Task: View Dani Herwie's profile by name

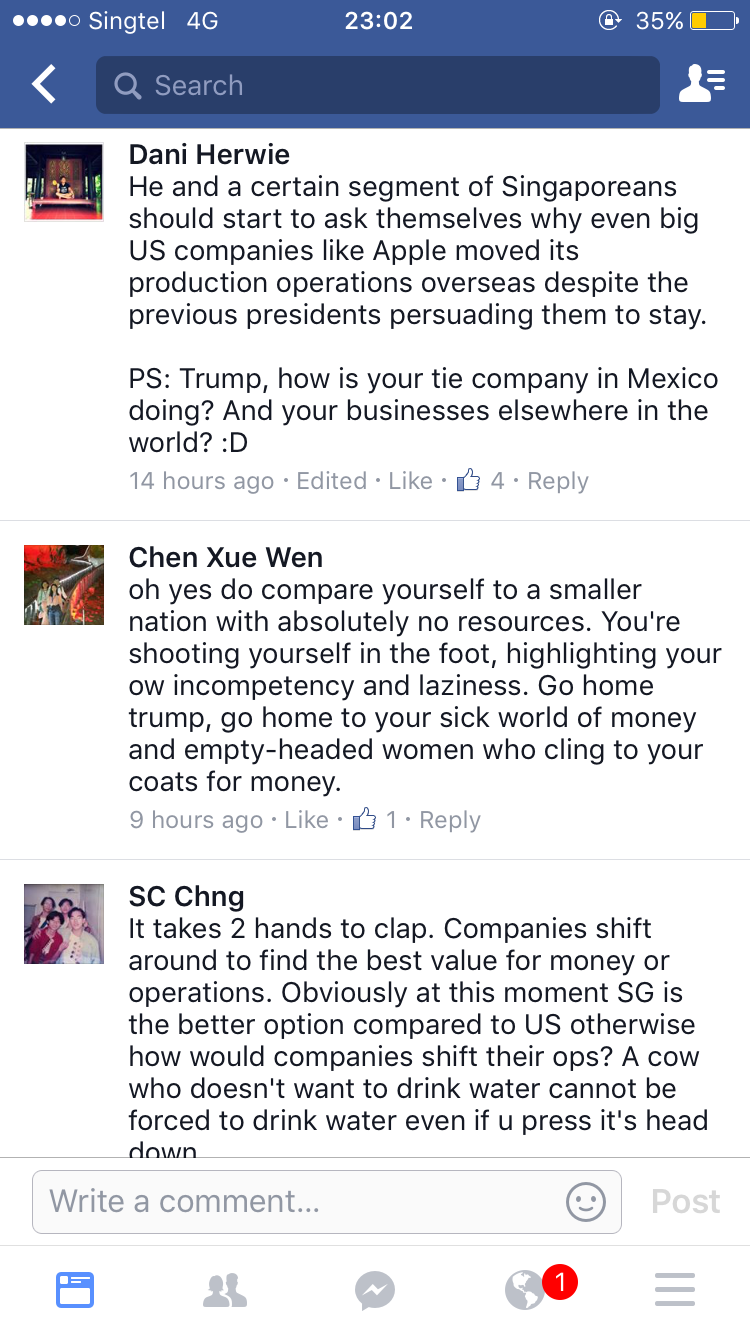Action: pyautogui.click(x=209, y=154)
